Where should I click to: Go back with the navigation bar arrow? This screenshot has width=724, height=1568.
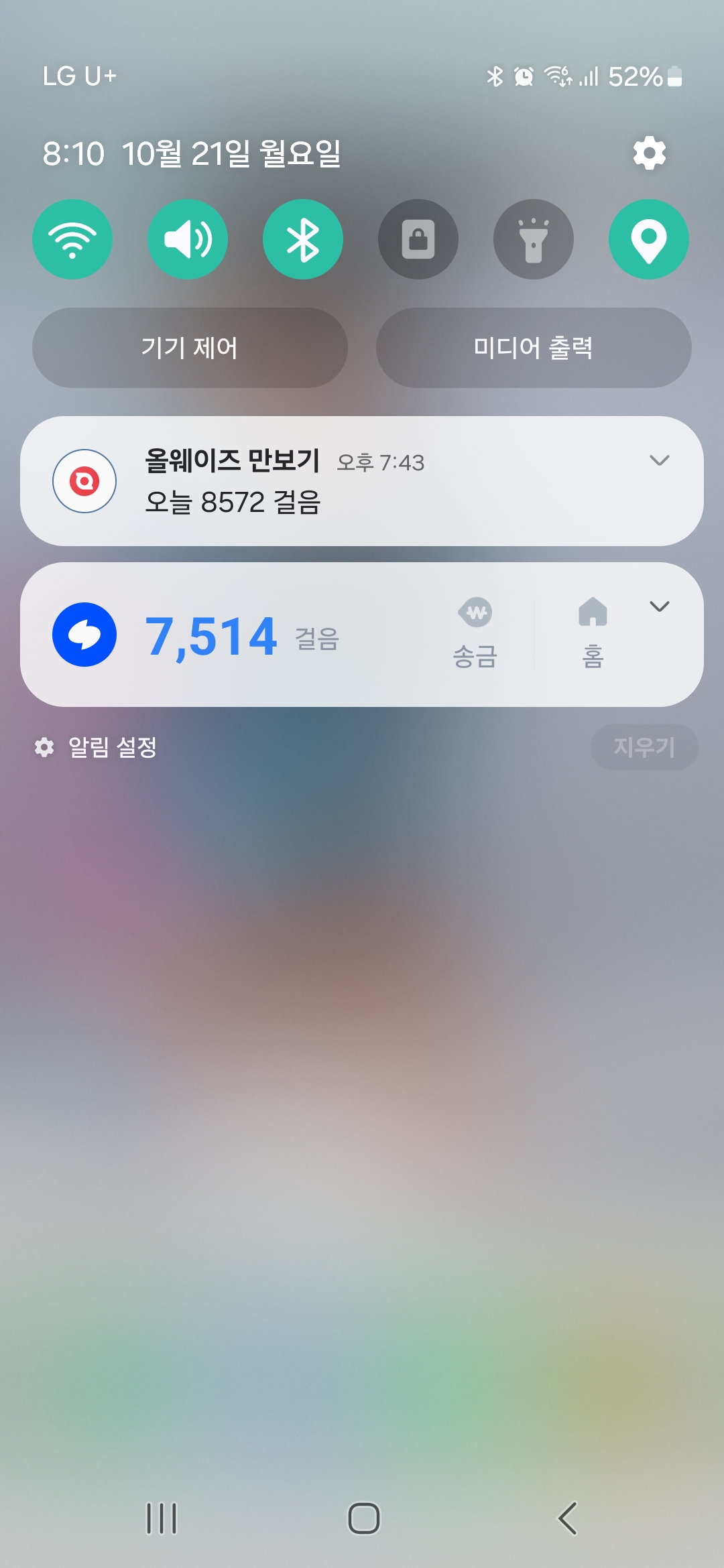[x=567, y=1518]
